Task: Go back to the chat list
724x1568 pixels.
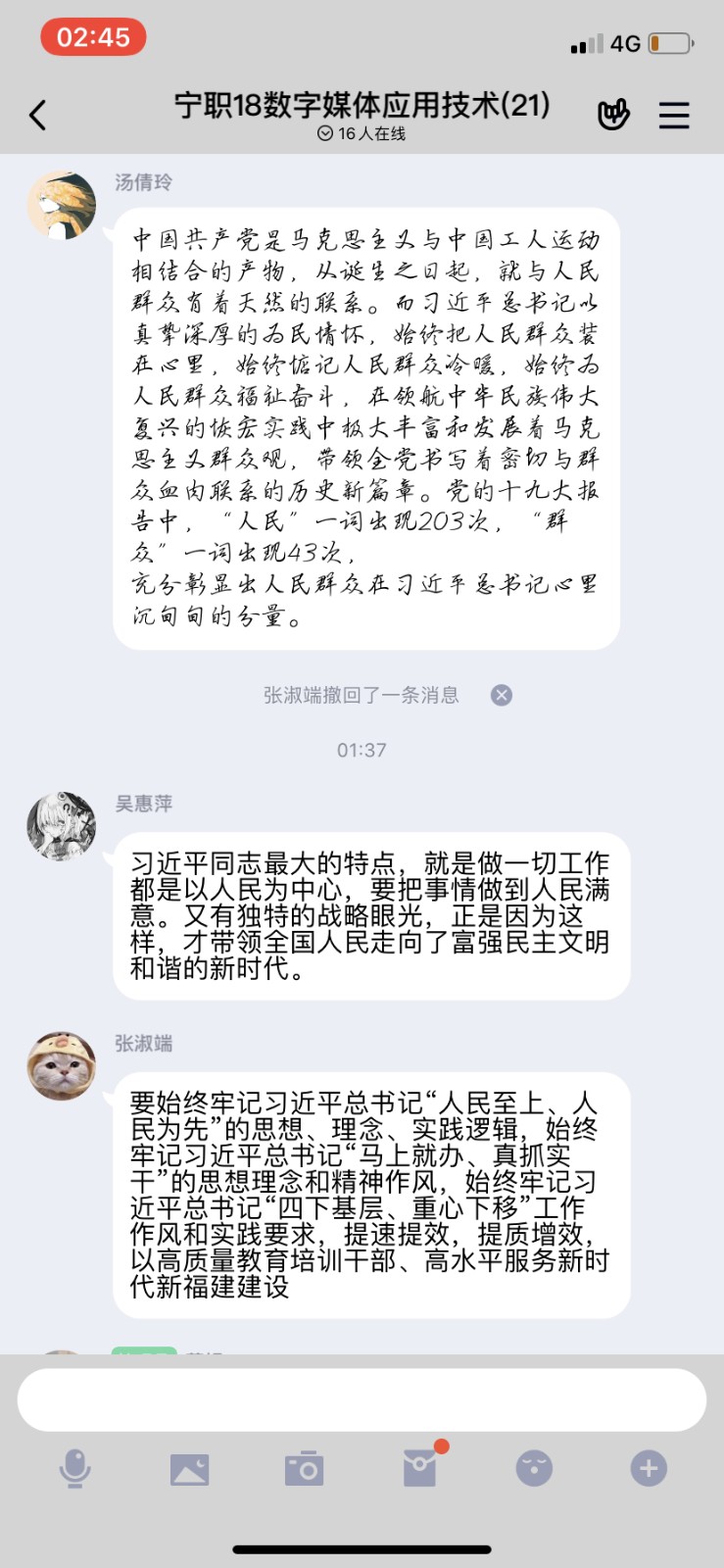Action: point(37,116)
